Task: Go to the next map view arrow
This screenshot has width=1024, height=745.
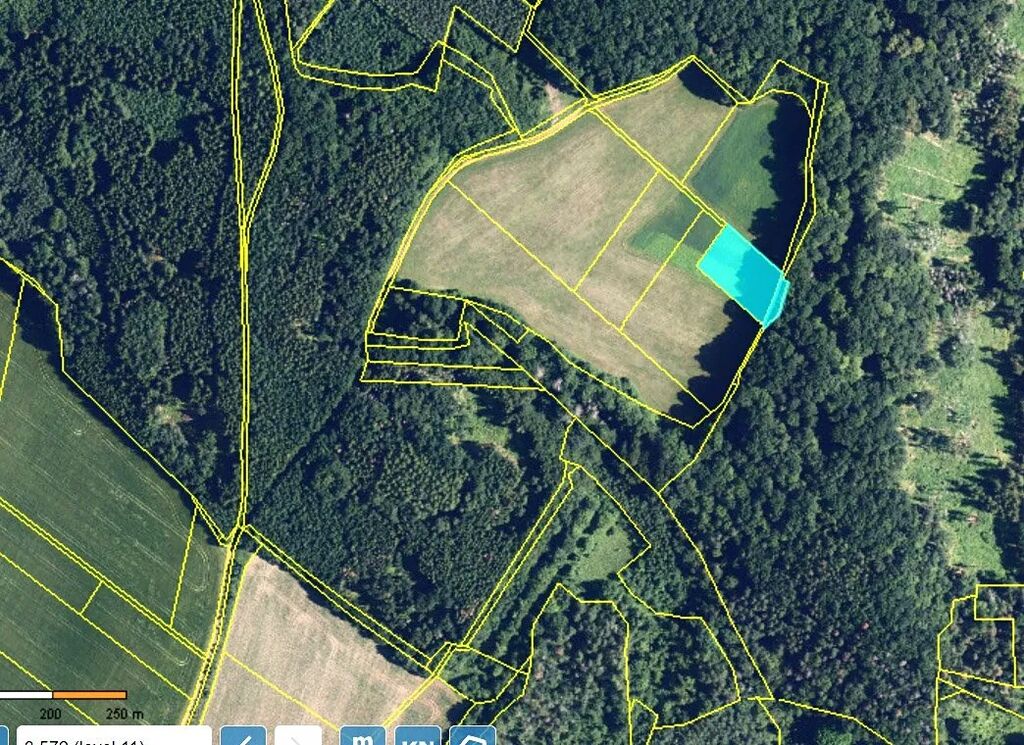Action: (298, 737)
